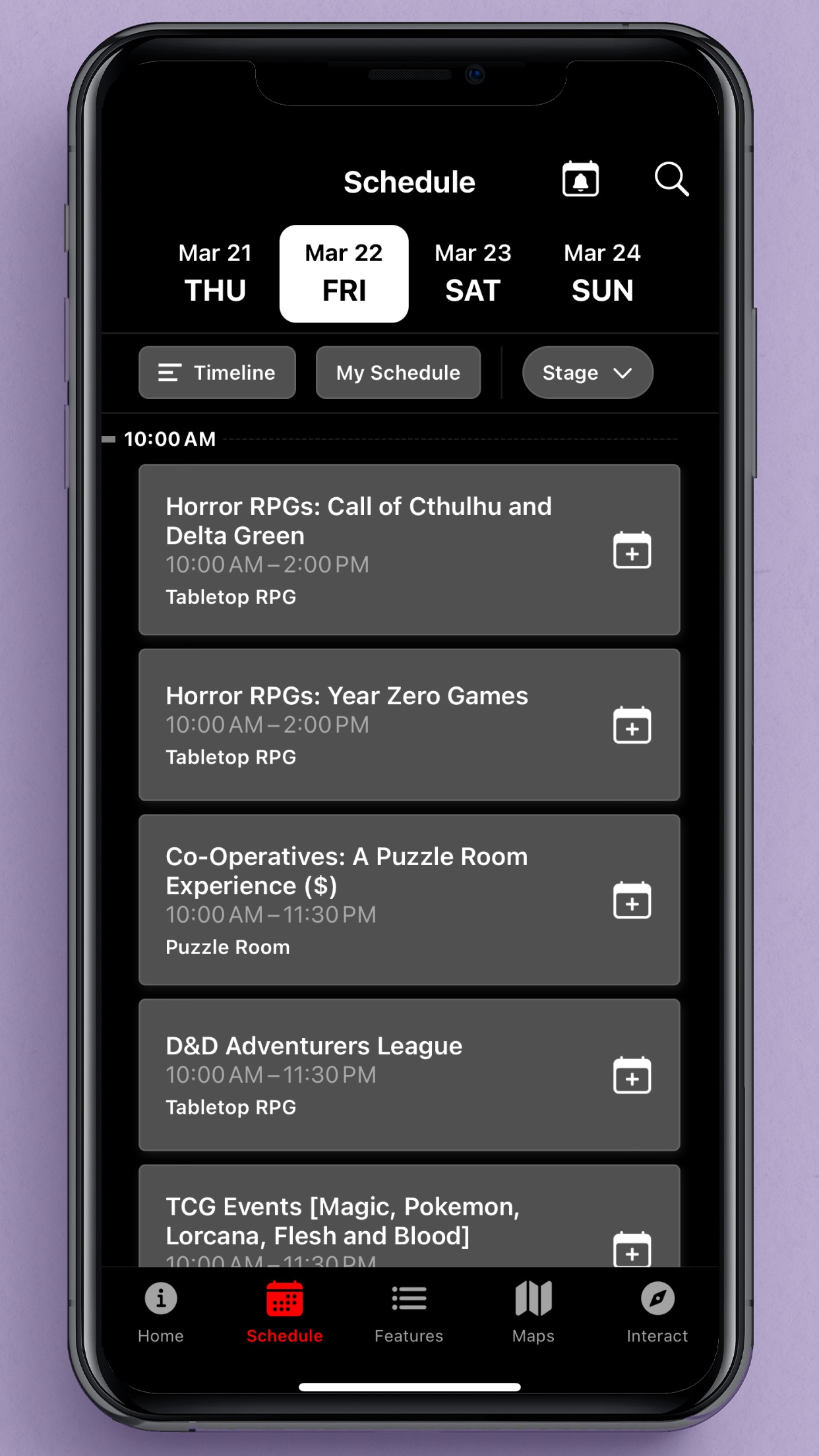Image resolution: width=819 pixels, height=1456 pixels.
Task: Open the schedule search
Action: coord(671,179)
